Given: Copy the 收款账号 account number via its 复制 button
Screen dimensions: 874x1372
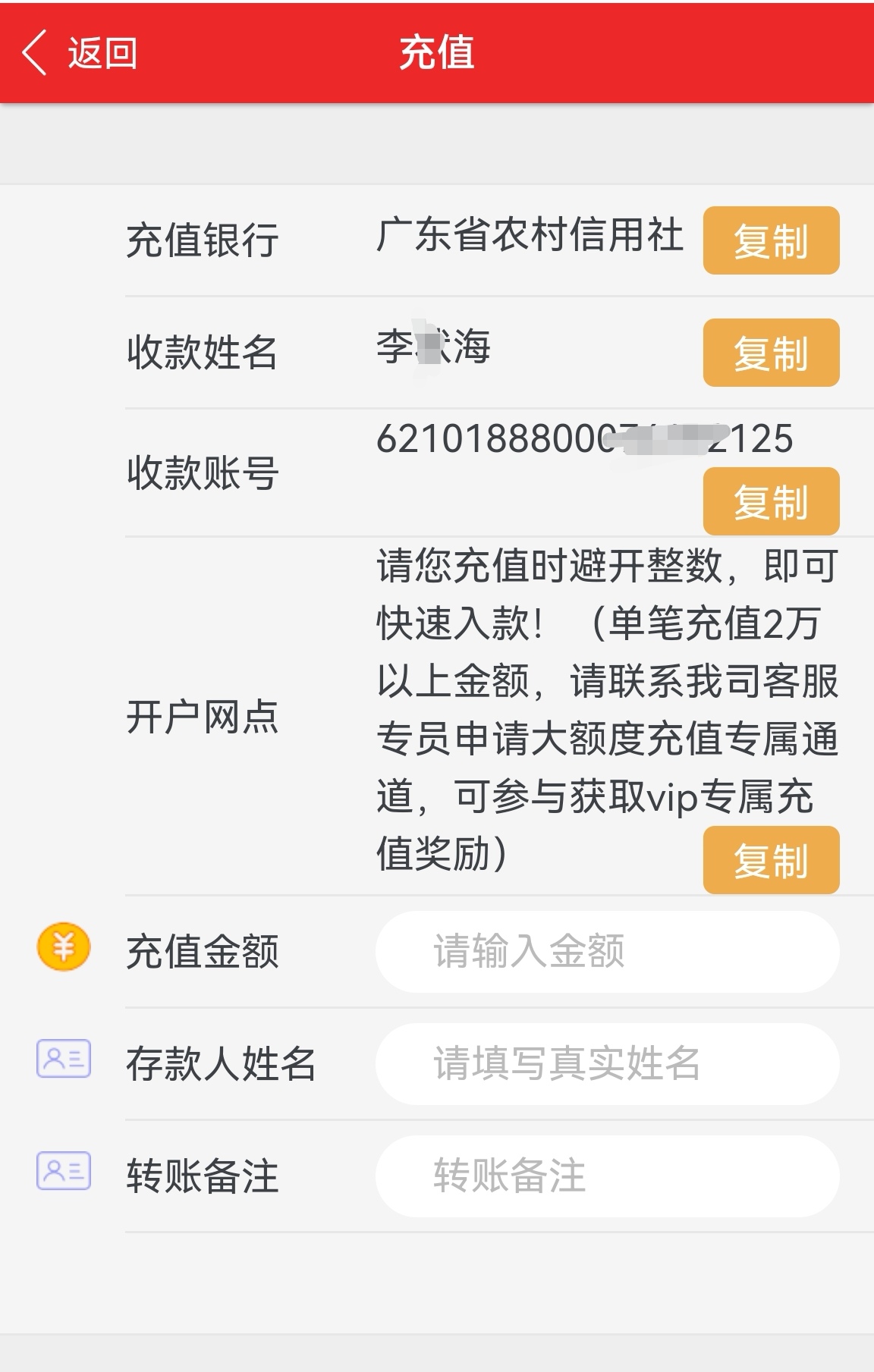Looking at the screenshot, I should coord(770,501).
